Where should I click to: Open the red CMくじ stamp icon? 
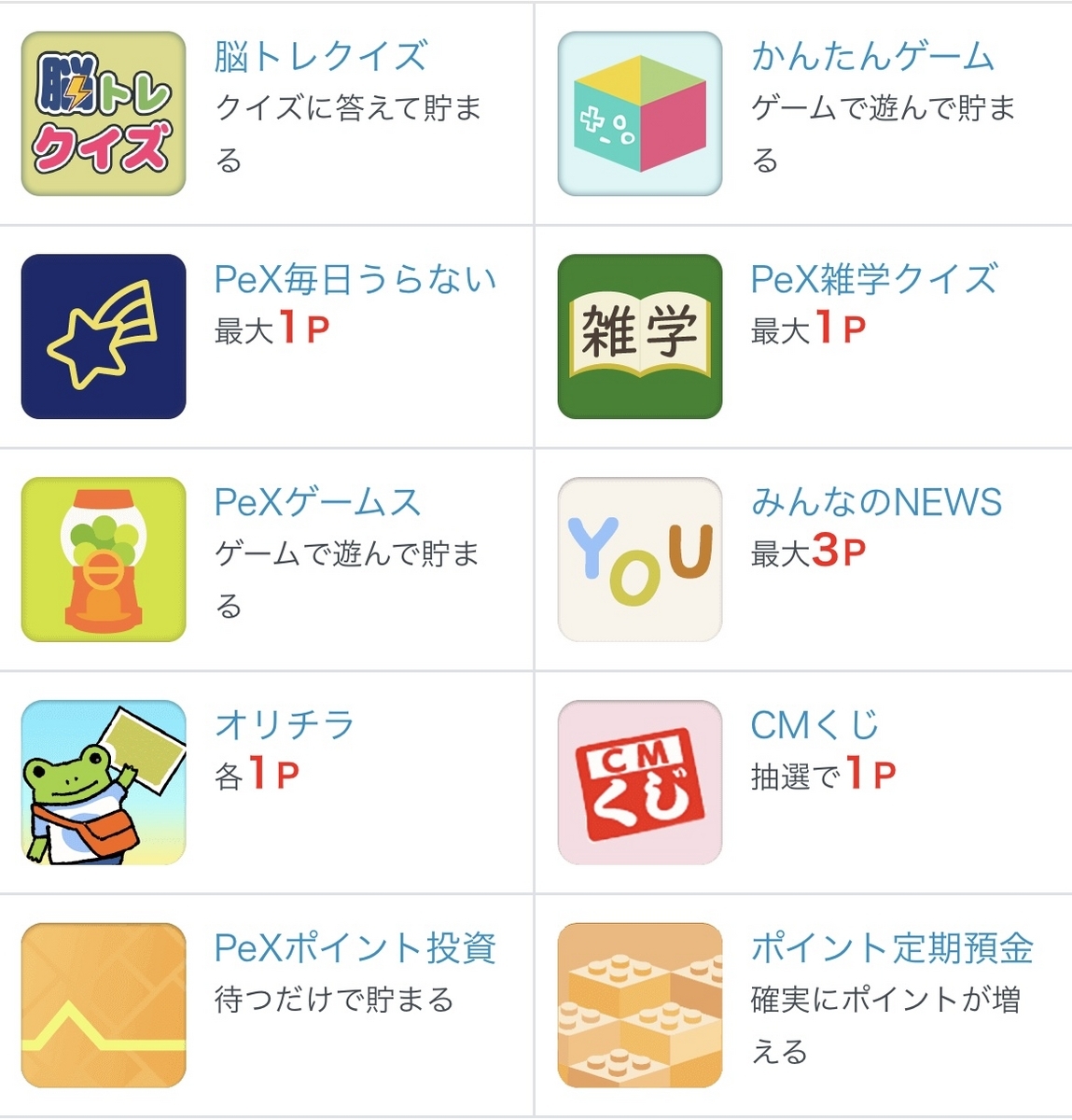pyautogui.click(x=638, y=782)
